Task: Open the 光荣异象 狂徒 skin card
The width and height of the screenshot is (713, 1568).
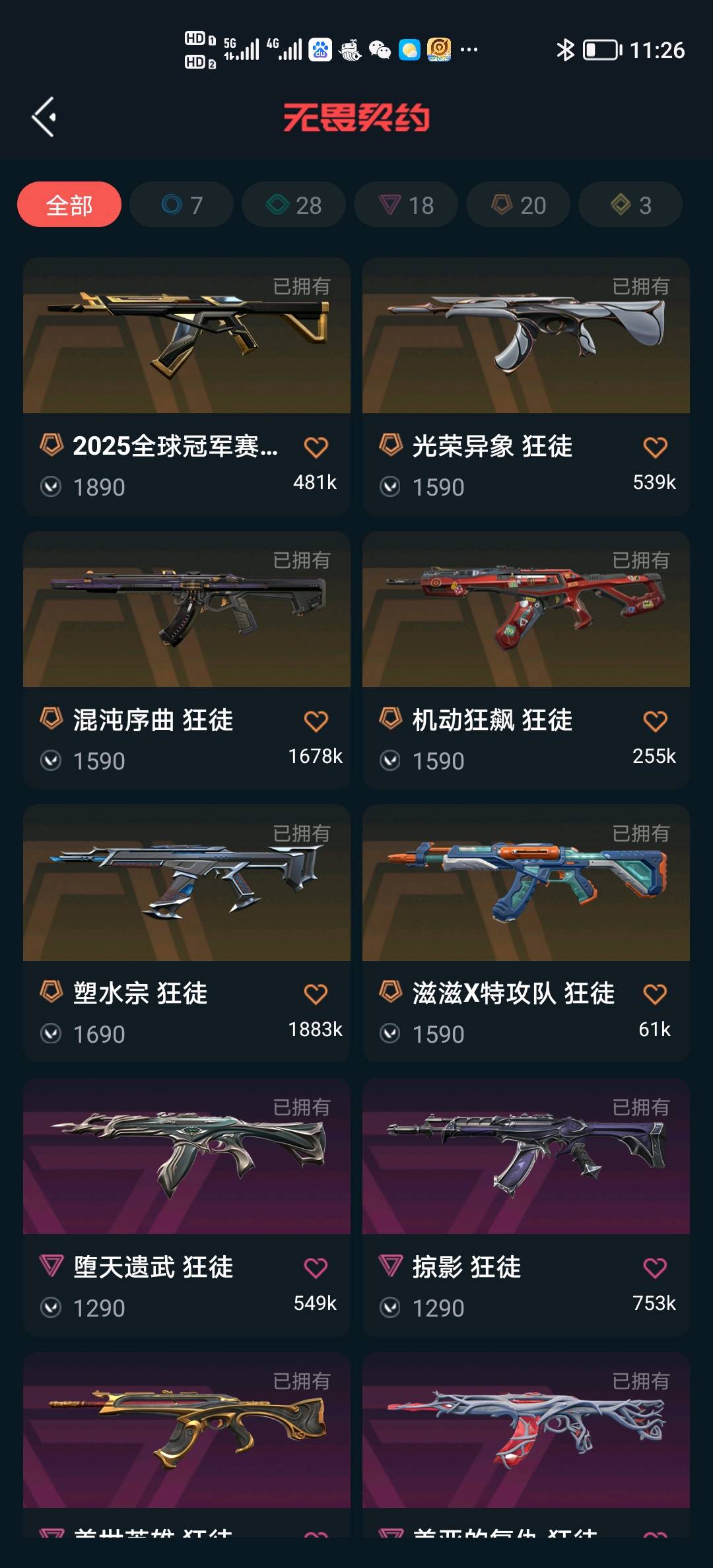Action: (x=526, y=337)
